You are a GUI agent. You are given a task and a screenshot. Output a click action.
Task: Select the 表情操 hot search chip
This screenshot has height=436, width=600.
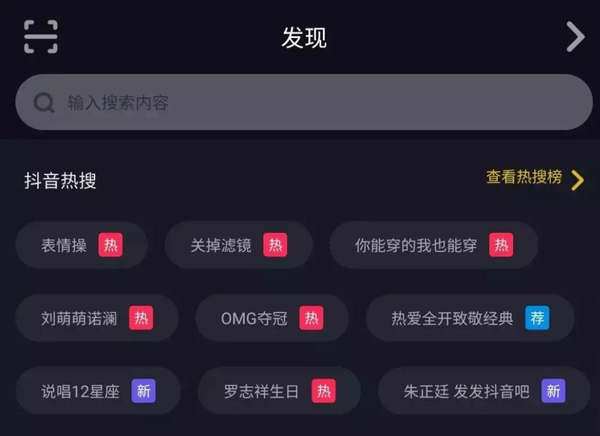(82, 245)
